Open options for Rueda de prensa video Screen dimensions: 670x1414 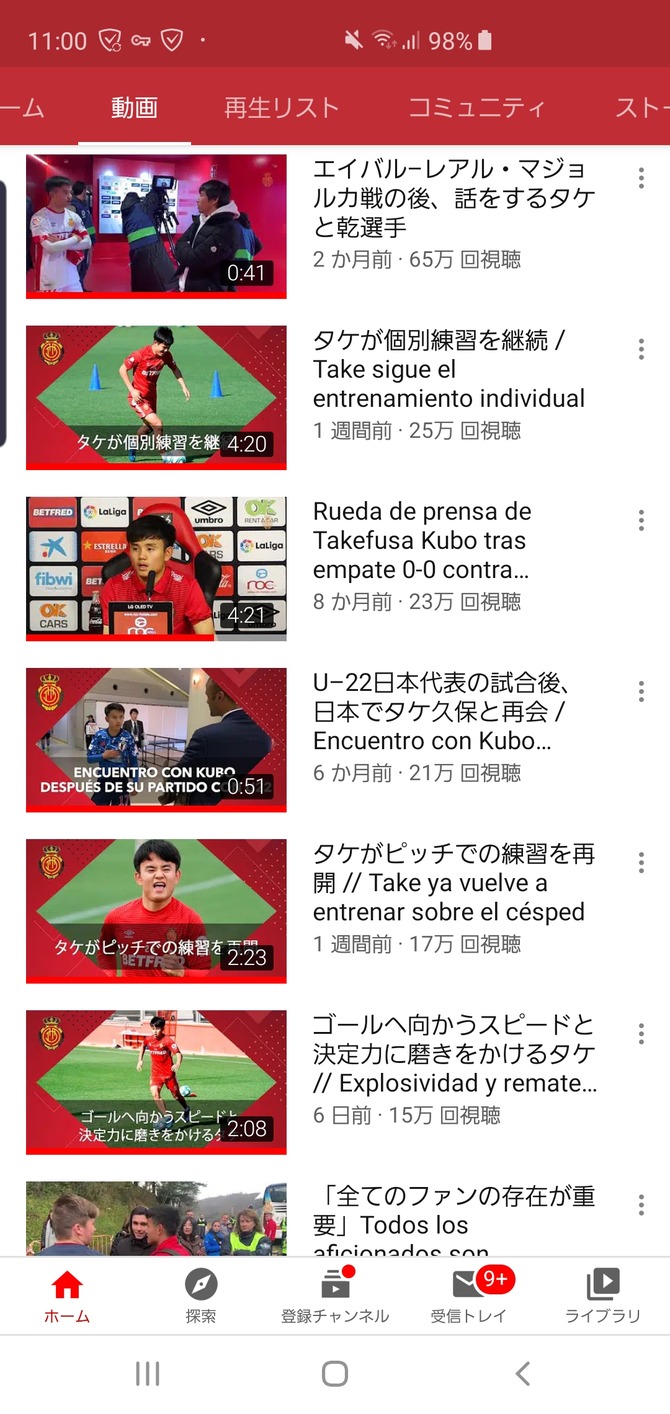point(641,520)
